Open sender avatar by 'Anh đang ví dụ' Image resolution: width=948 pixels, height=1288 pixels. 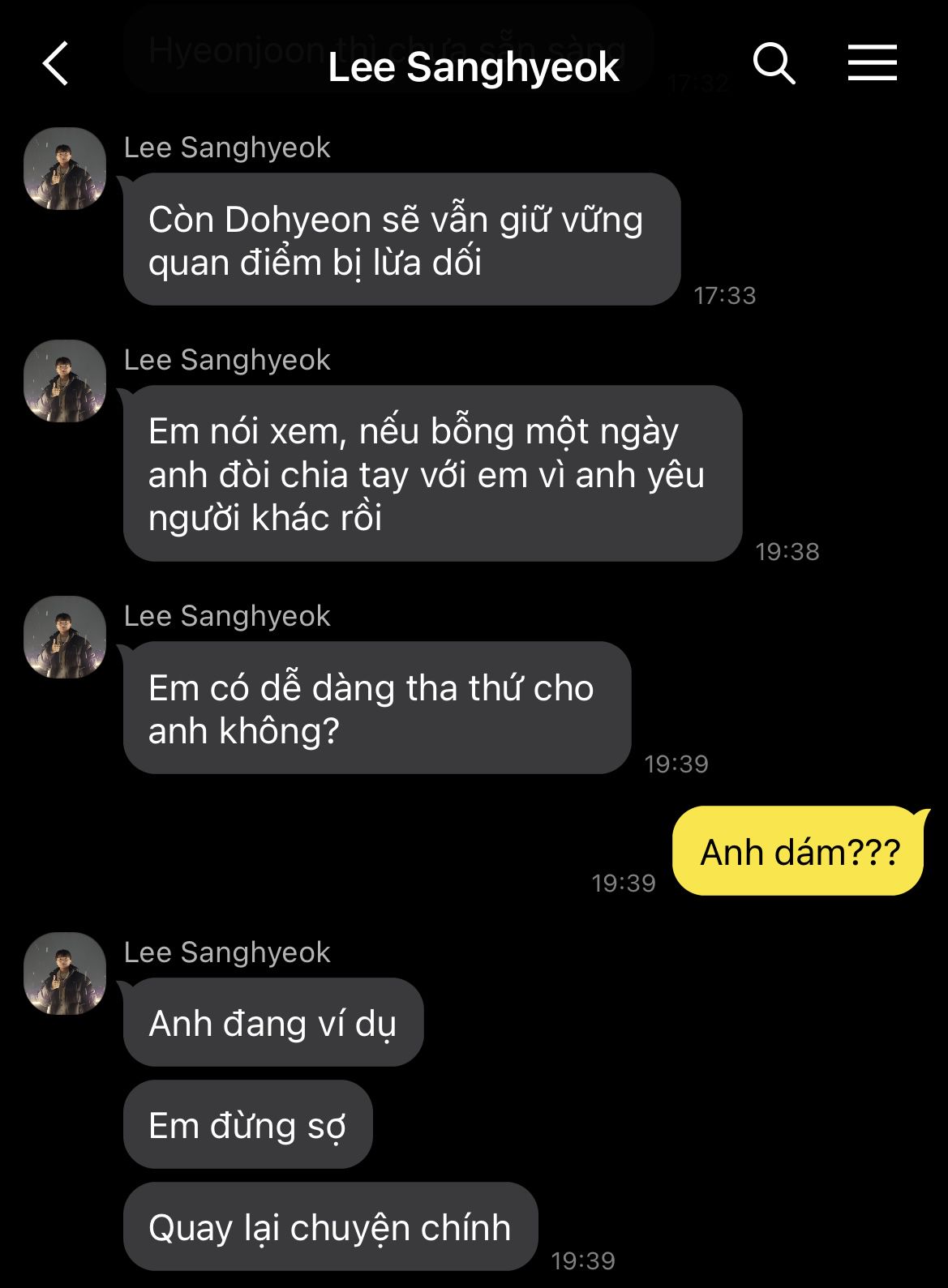click(x=65, y=973)
